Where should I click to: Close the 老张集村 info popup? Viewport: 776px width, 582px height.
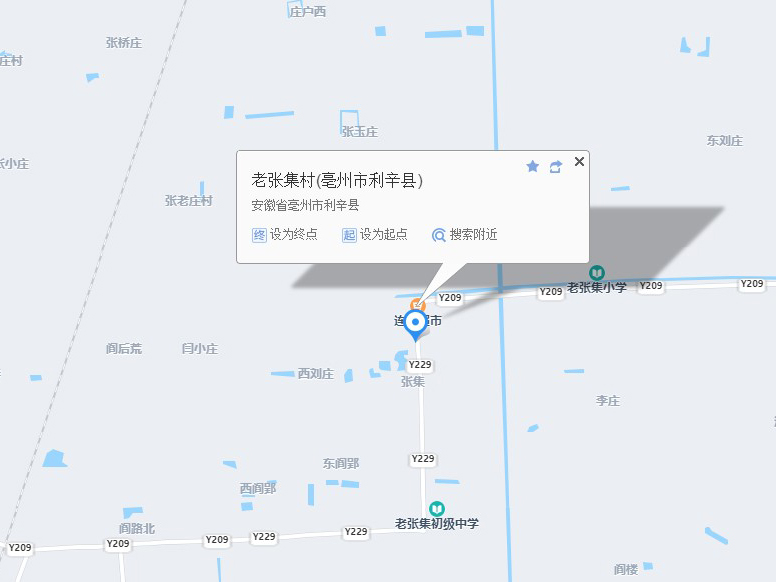tap(579, 161)
